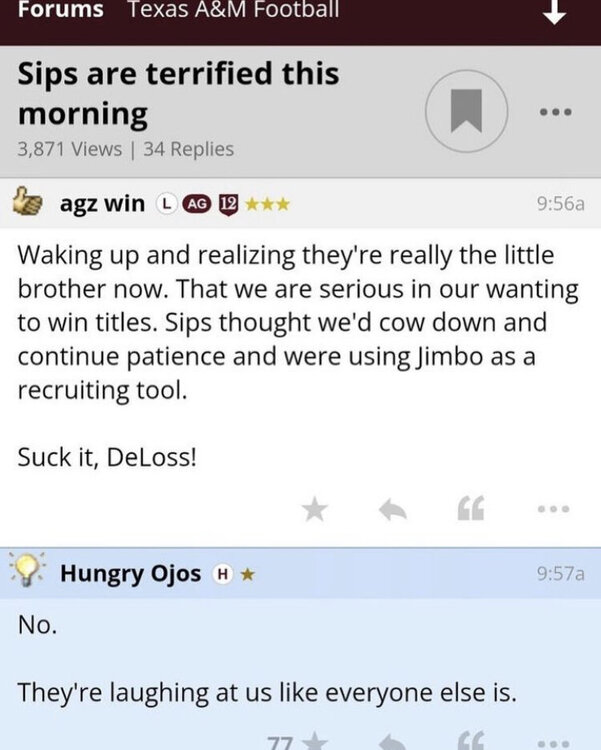Image resolution: width=601 pixels, height=750 pixels.
Task: Open the Forums link in header
Action: point(60,10)
